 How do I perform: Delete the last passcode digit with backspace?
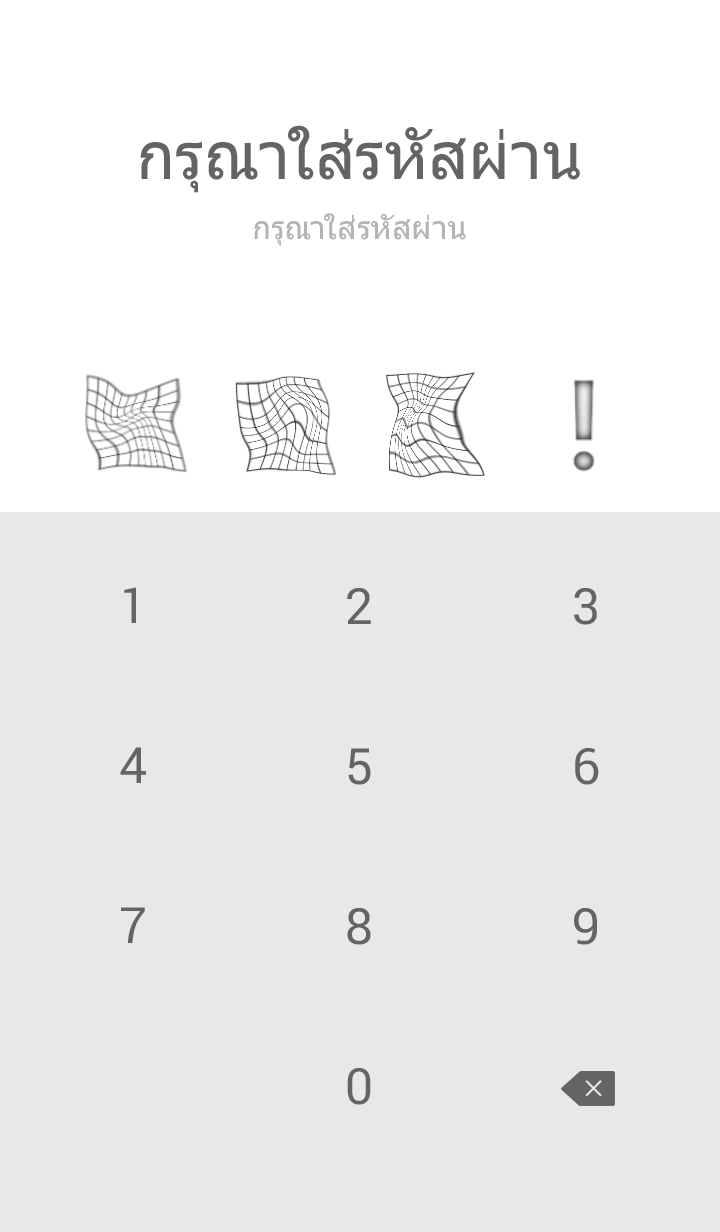588,1088
